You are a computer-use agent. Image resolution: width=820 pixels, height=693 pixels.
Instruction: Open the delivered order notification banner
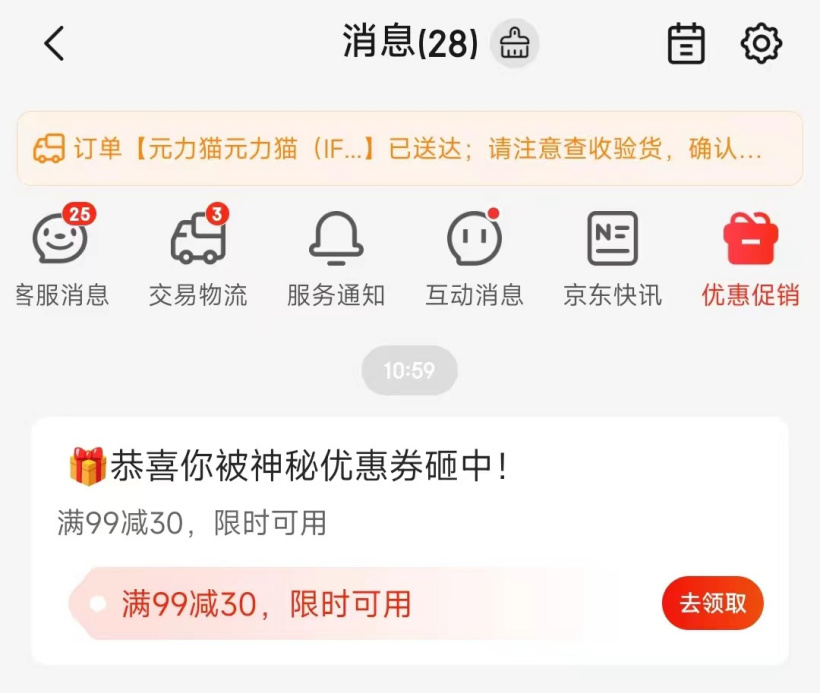[410, 149]
